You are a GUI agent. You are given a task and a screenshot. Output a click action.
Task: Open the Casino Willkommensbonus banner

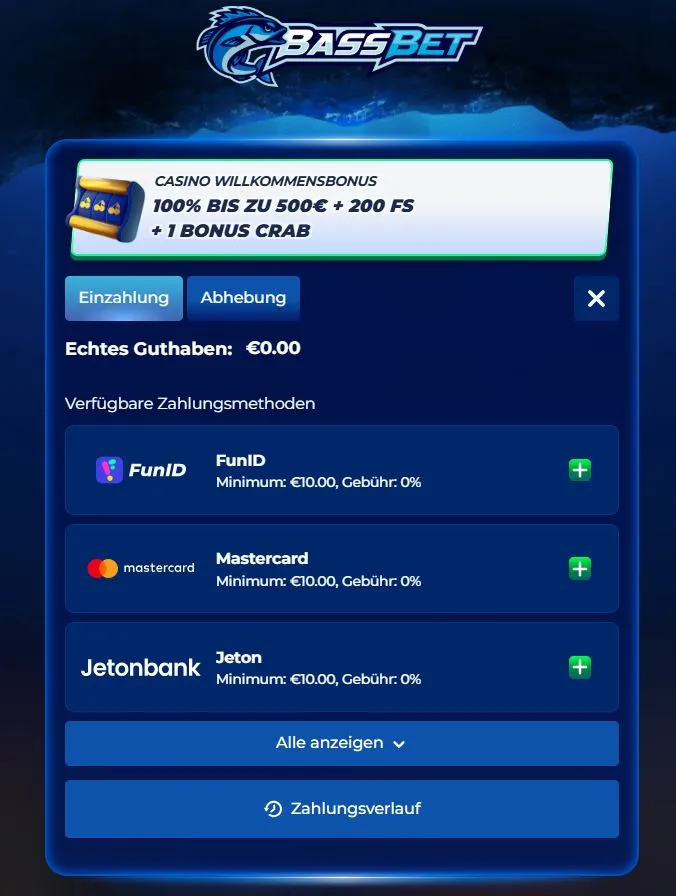[x=342, y=208]
